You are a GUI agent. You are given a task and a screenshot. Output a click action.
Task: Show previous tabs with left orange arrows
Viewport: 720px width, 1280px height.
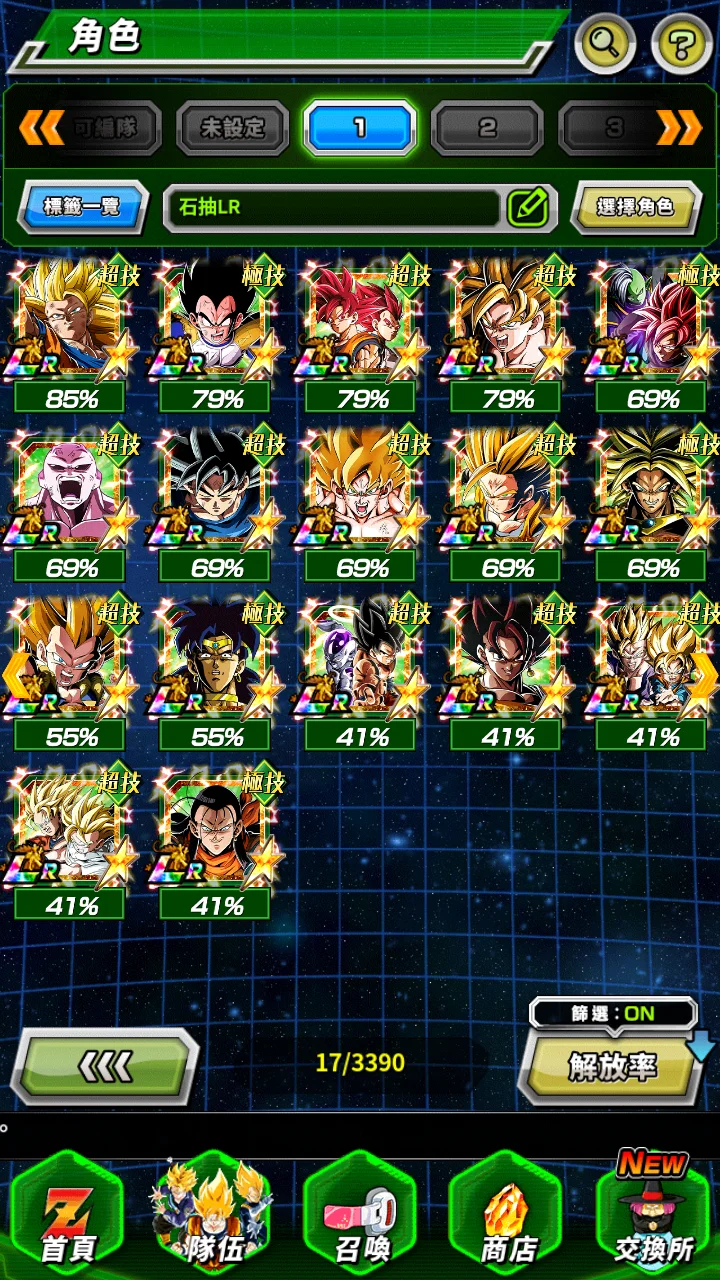click(x=40, y=127)
